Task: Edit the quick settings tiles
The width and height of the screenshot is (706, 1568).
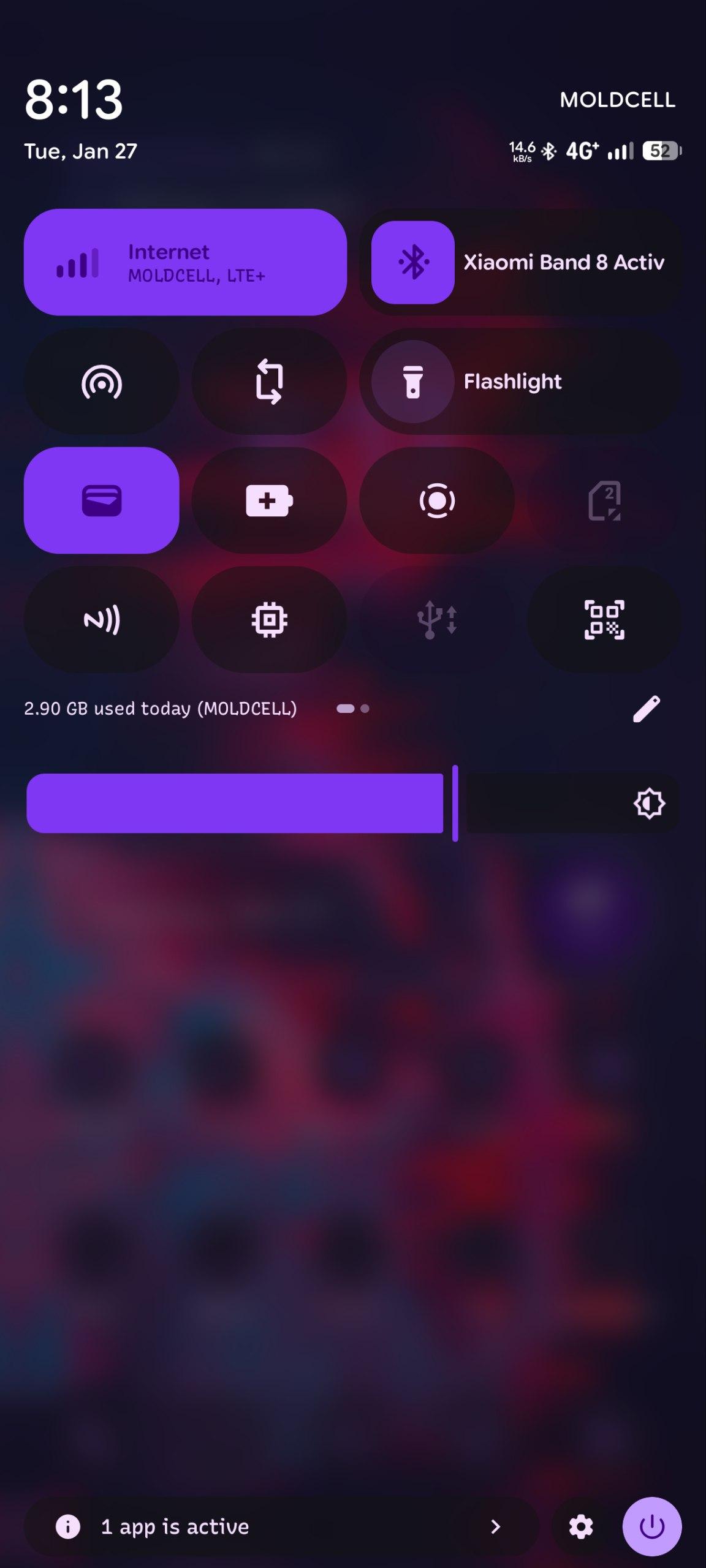Action: click(647, 709)
